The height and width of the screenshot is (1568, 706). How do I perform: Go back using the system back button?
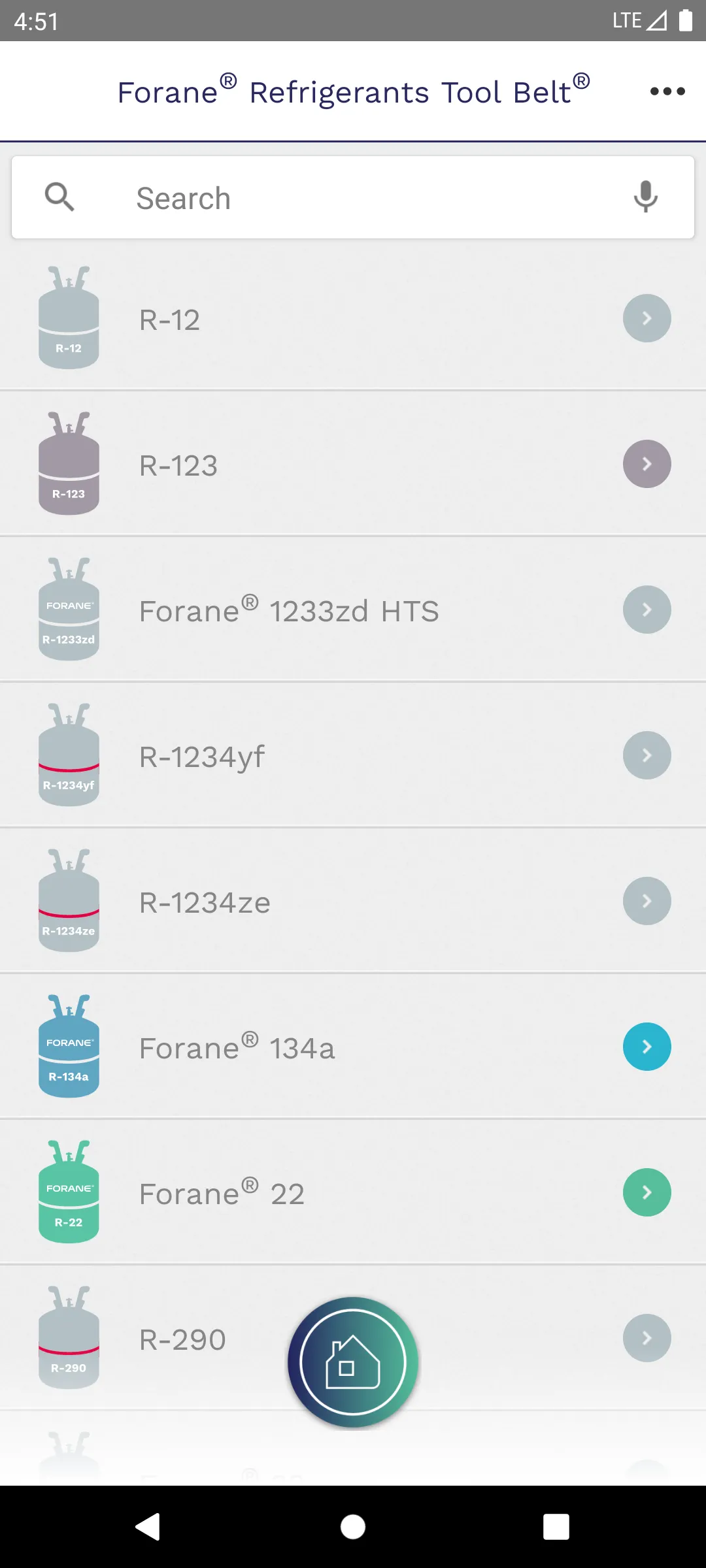(x=148, y=1527)
